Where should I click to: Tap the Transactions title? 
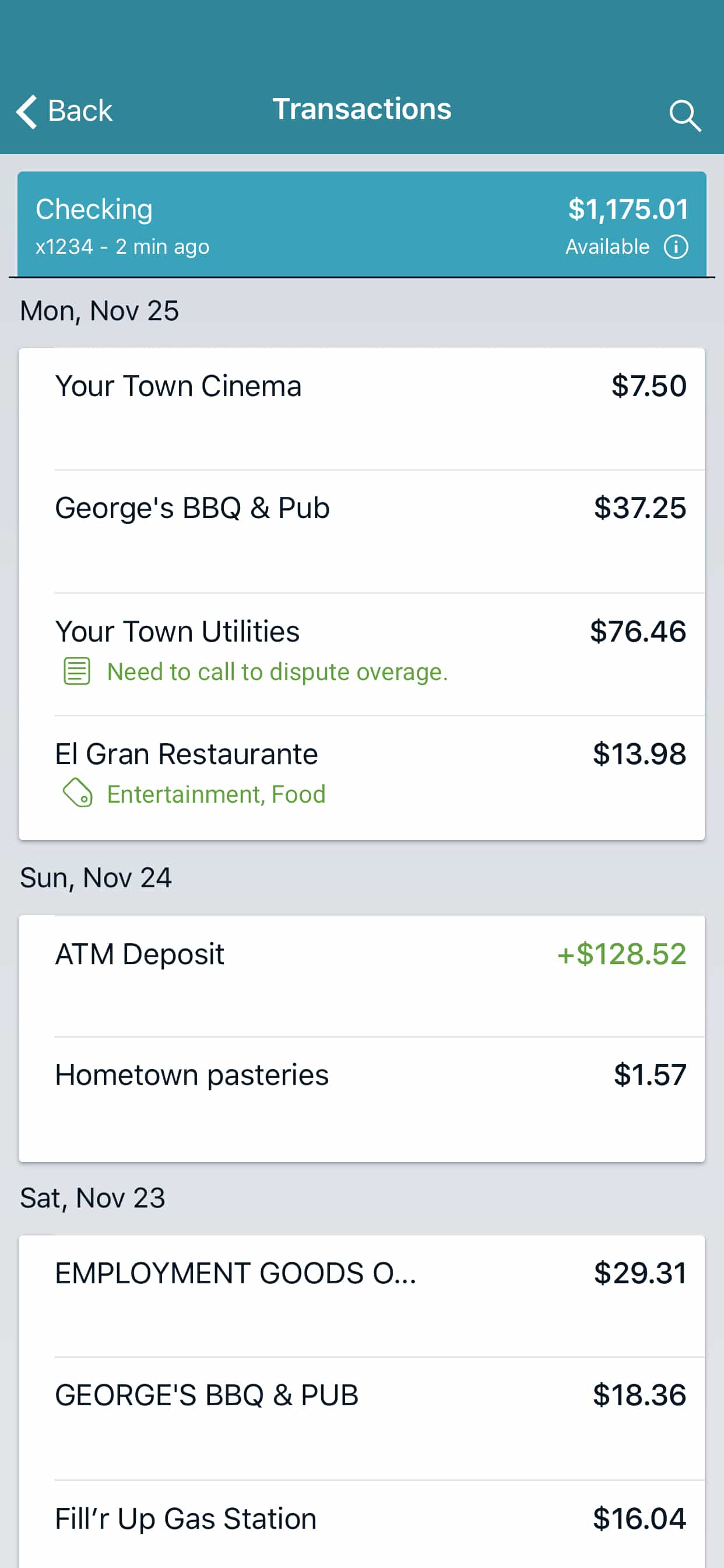362,108
